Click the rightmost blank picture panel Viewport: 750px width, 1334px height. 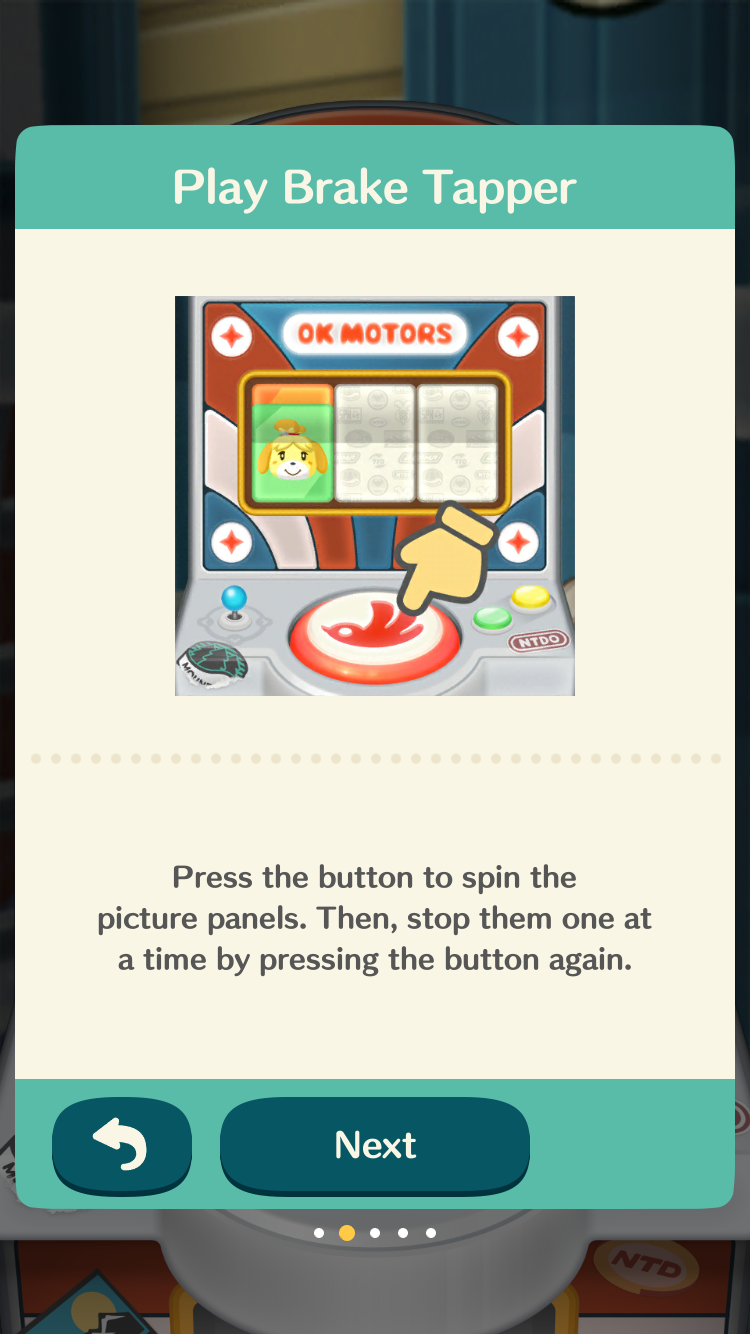[x=458, y=440]
